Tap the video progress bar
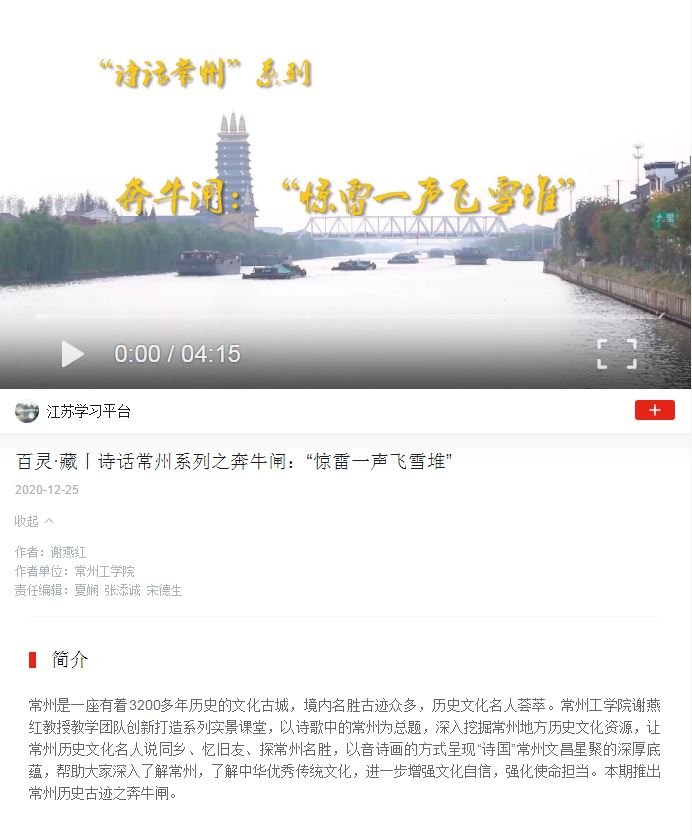Screen dimensions: 692x836 pyautogui.click(x=345, y=317)
